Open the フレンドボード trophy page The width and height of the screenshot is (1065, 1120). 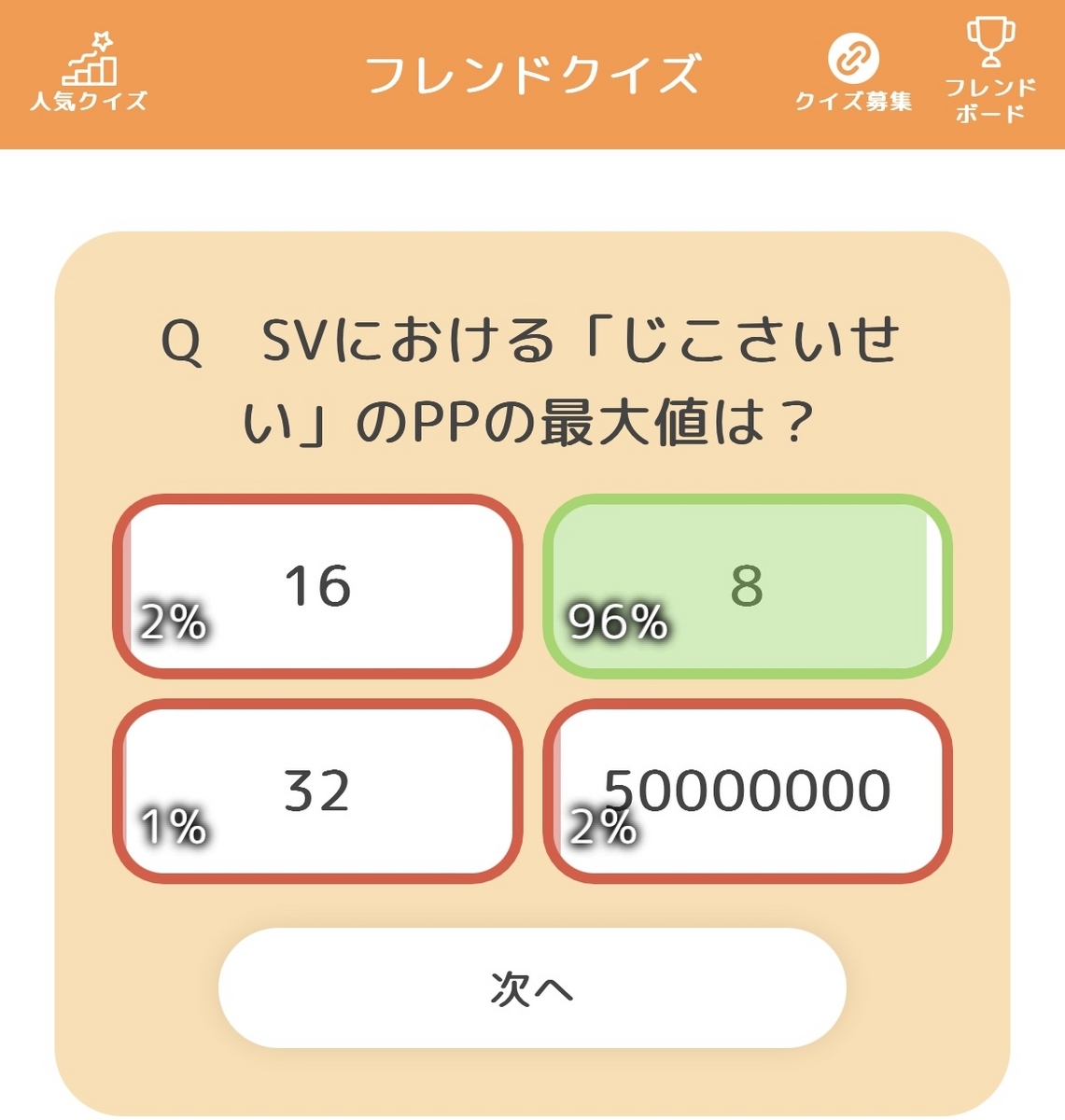pos(990,73)
